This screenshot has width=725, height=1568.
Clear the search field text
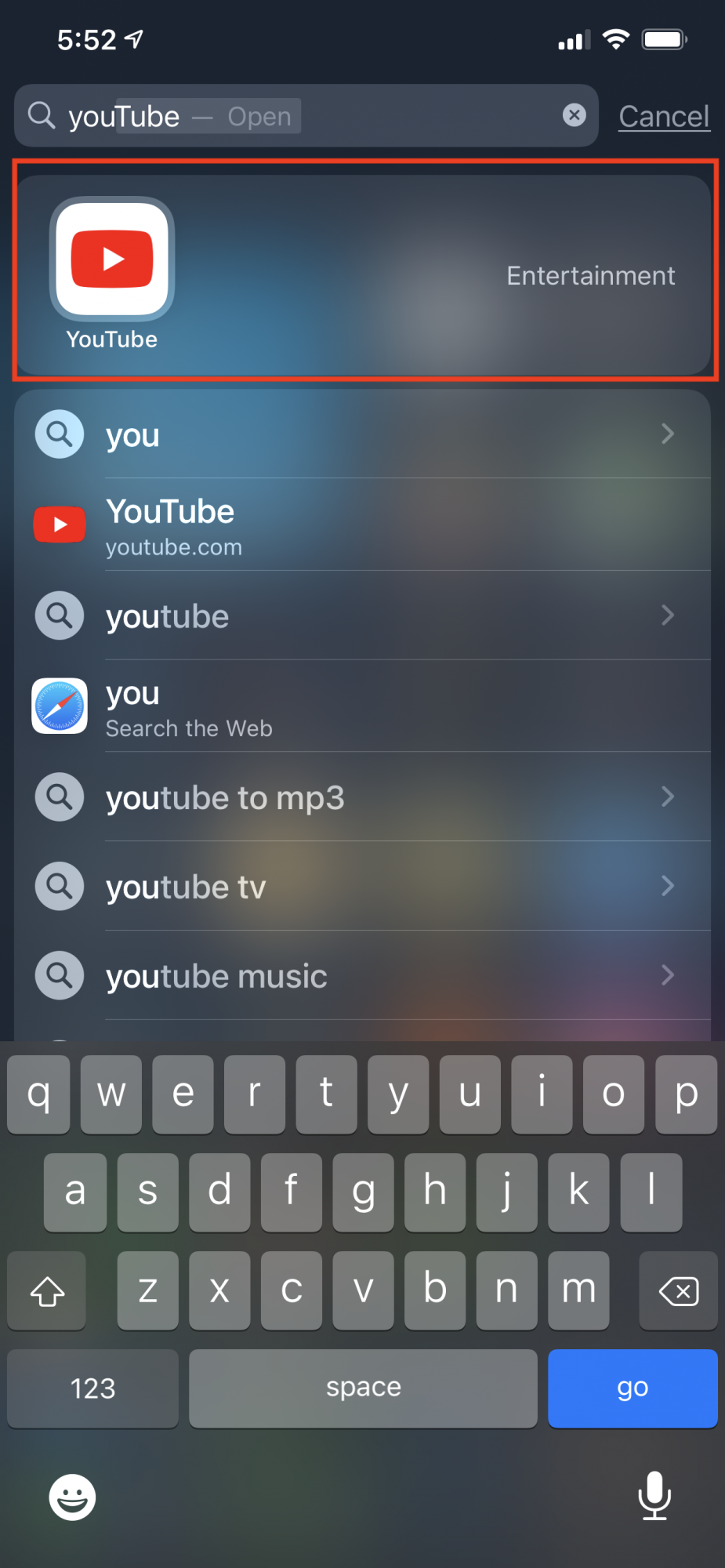pyautogui.click(x=575, y=115)
